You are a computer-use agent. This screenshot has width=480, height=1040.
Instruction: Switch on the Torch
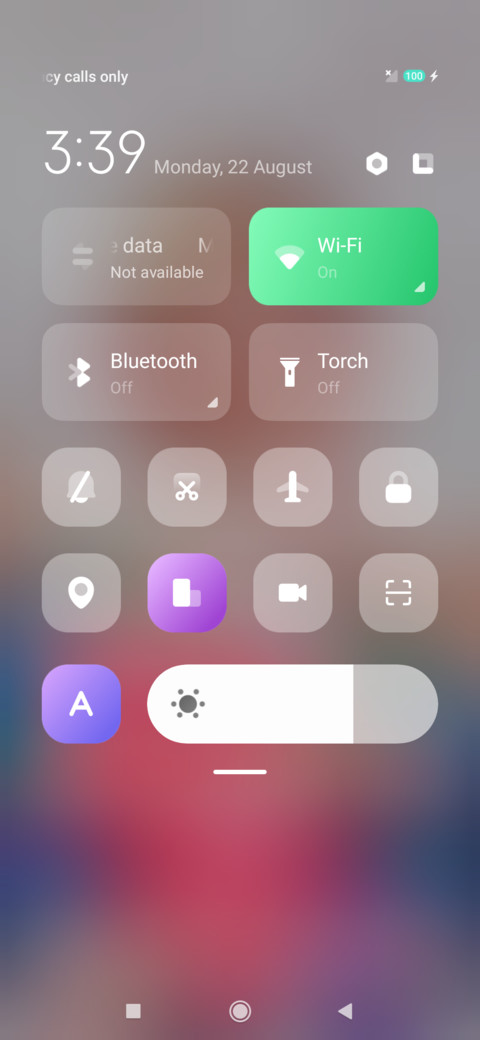point(343,372)
